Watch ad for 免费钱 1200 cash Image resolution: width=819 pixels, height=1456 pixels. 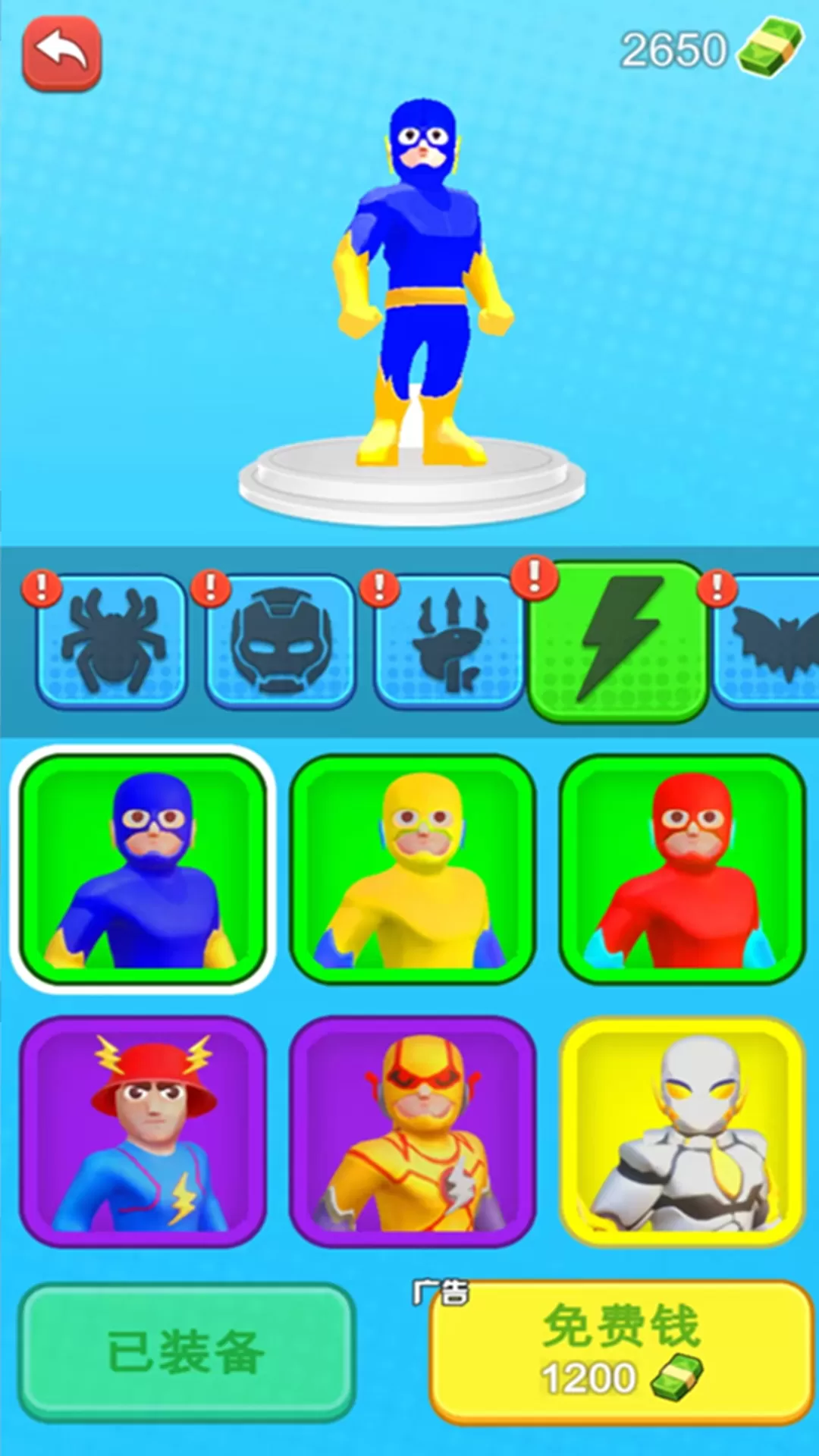point(620,1352)
